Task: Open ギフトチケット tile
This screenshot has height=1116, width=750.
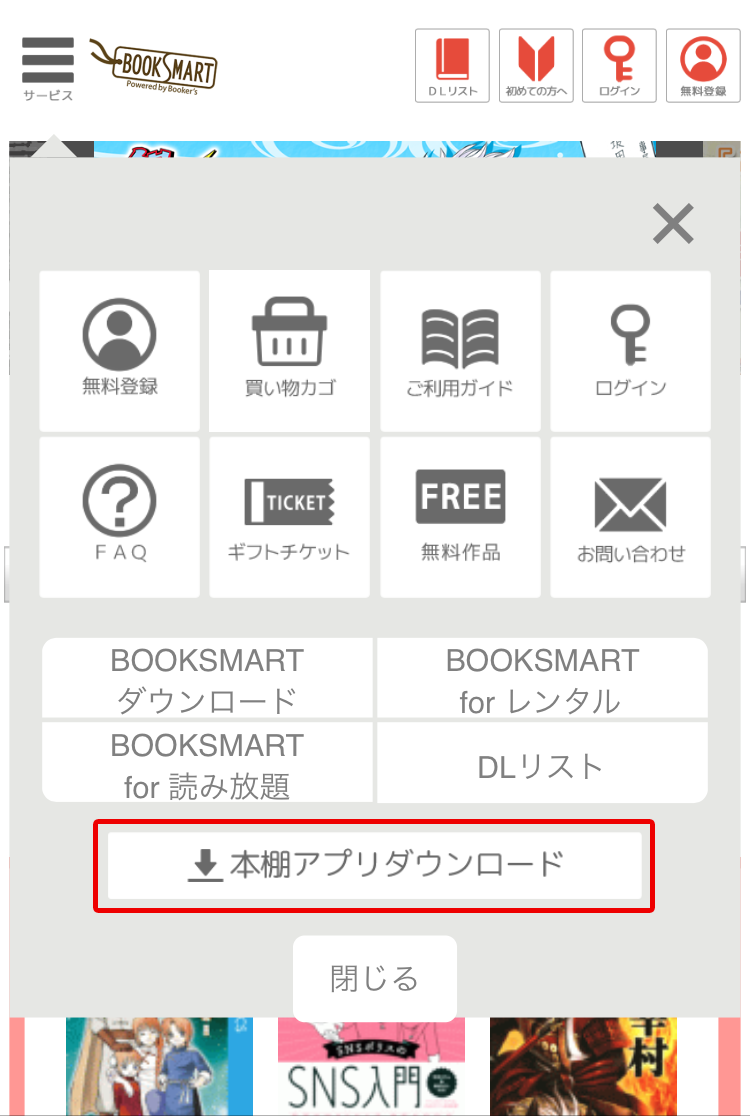Action: click(290, 517)
